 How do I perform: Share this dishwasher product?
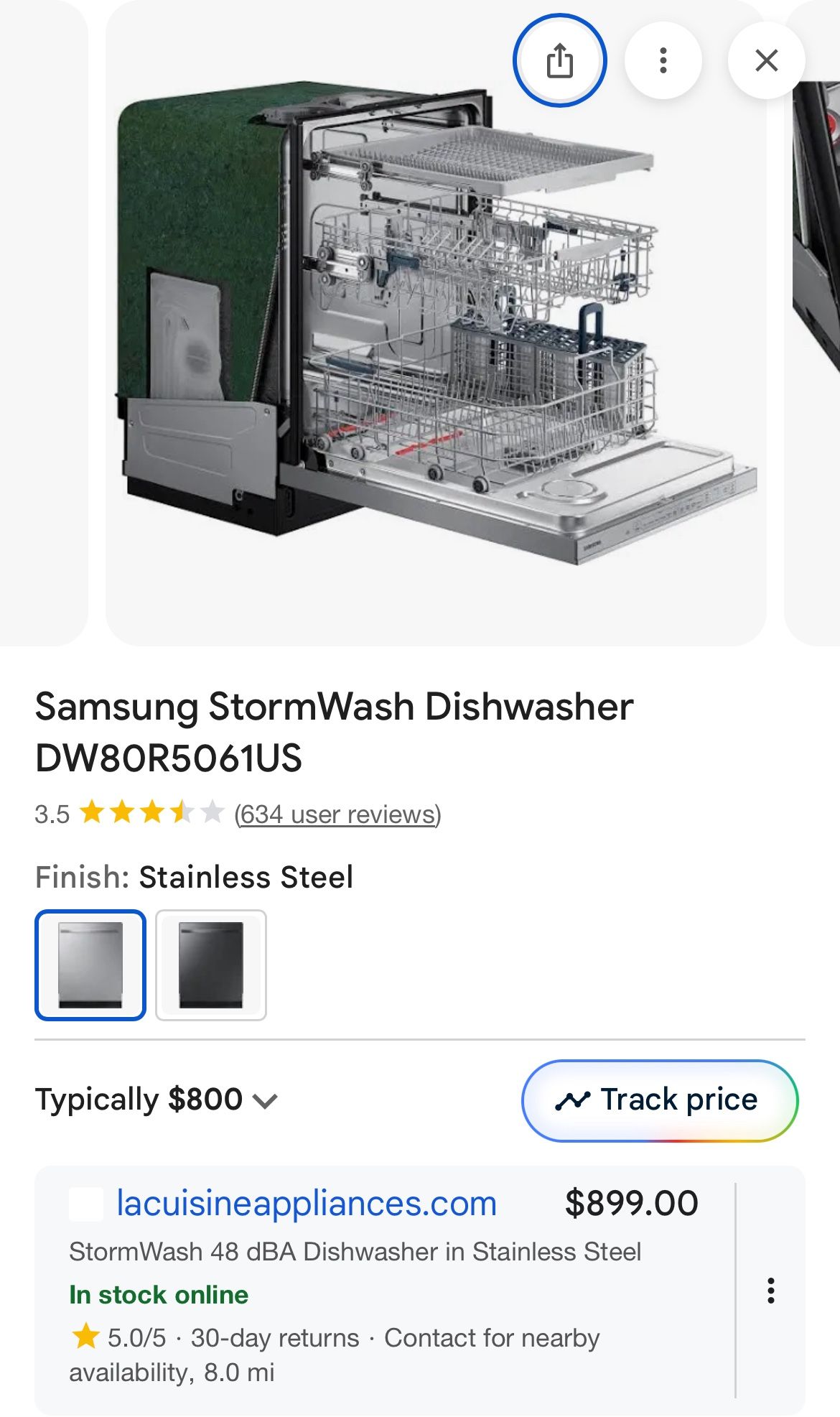[559, 60]
